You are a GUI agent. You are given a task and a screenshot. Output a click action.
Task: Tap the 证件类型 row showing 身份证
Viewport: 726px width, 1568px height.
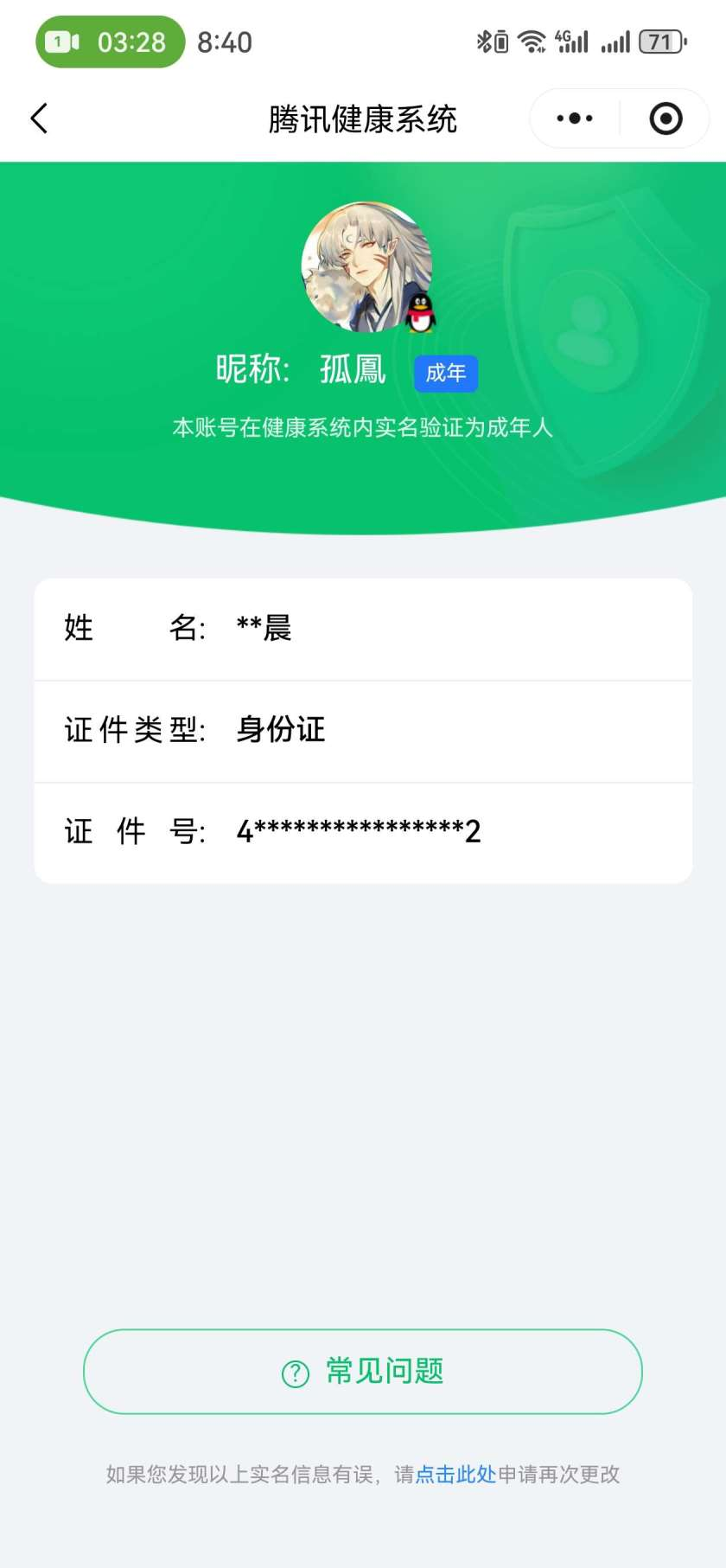tap(363, 731)
